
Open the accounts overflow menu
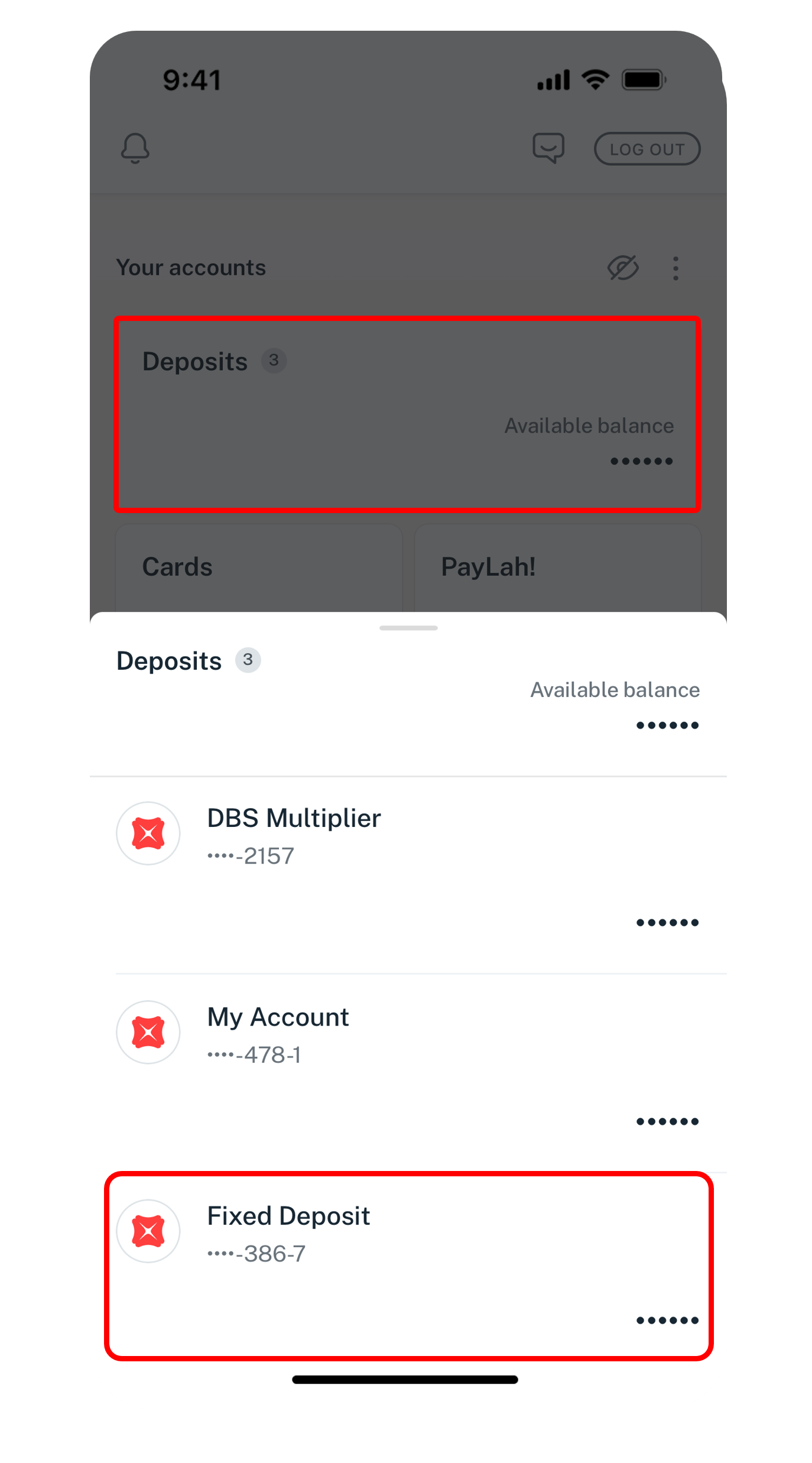pos(675,268)
